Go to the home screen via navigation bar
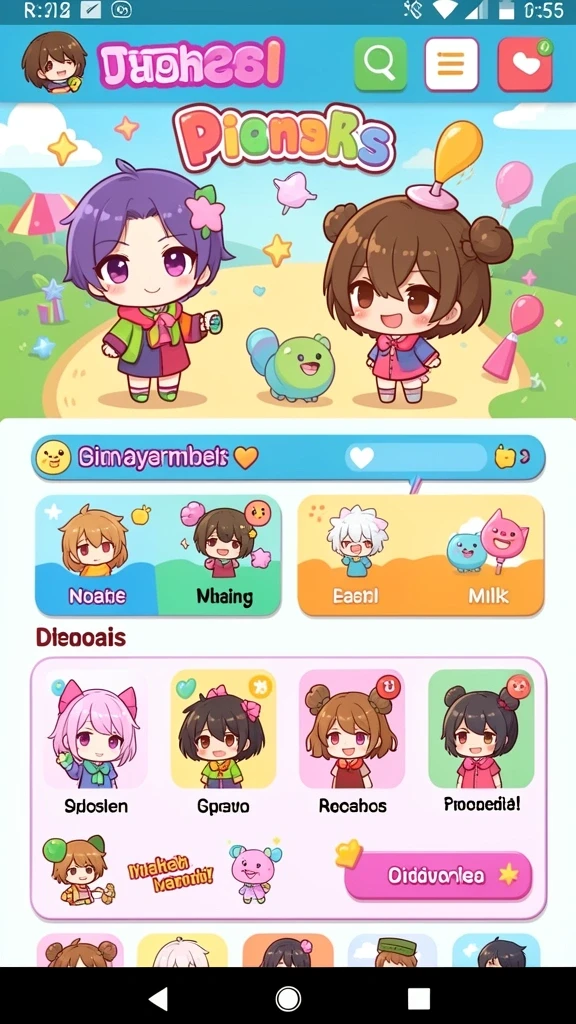Screen dimensions: 576x1024 point(288,998)
